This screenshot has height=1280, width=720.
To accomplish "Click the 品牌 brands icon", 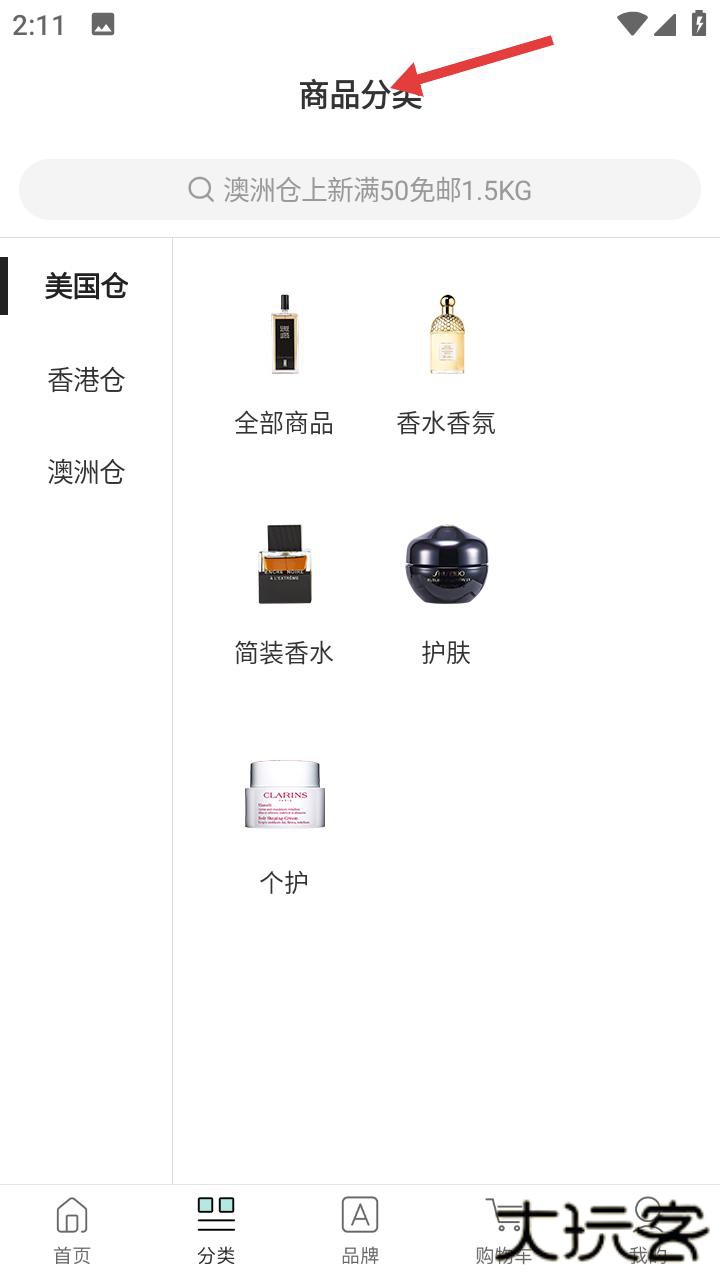I will pyautogui.click(x=360, y=1214).
